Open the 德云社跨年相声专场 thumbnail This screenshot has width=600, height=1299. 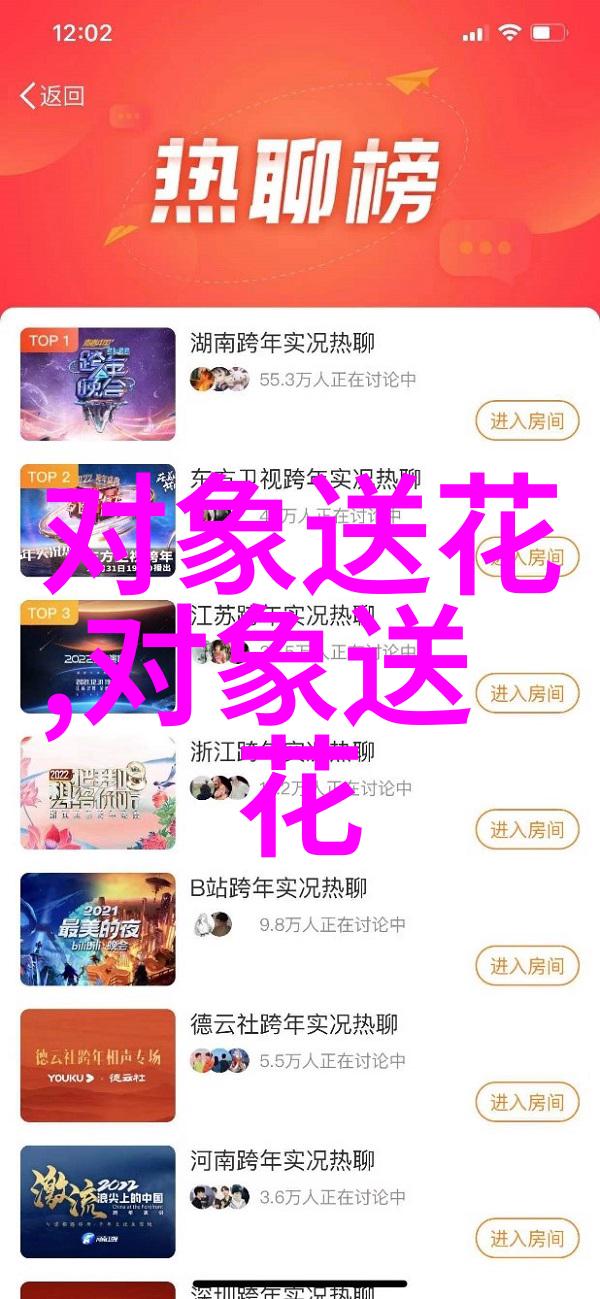point(98,1065)
